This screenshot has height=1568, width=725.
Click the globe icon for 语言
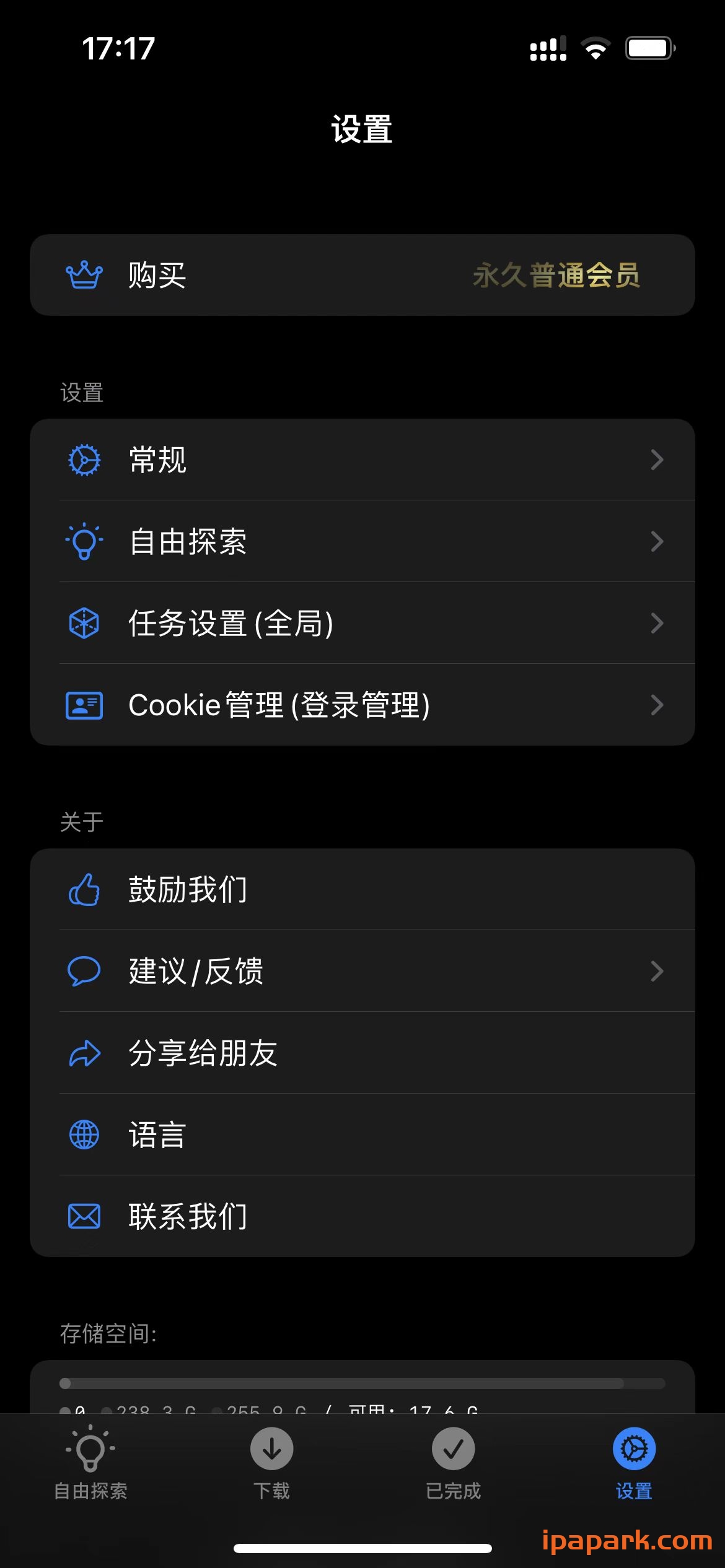click(85, 1133)
